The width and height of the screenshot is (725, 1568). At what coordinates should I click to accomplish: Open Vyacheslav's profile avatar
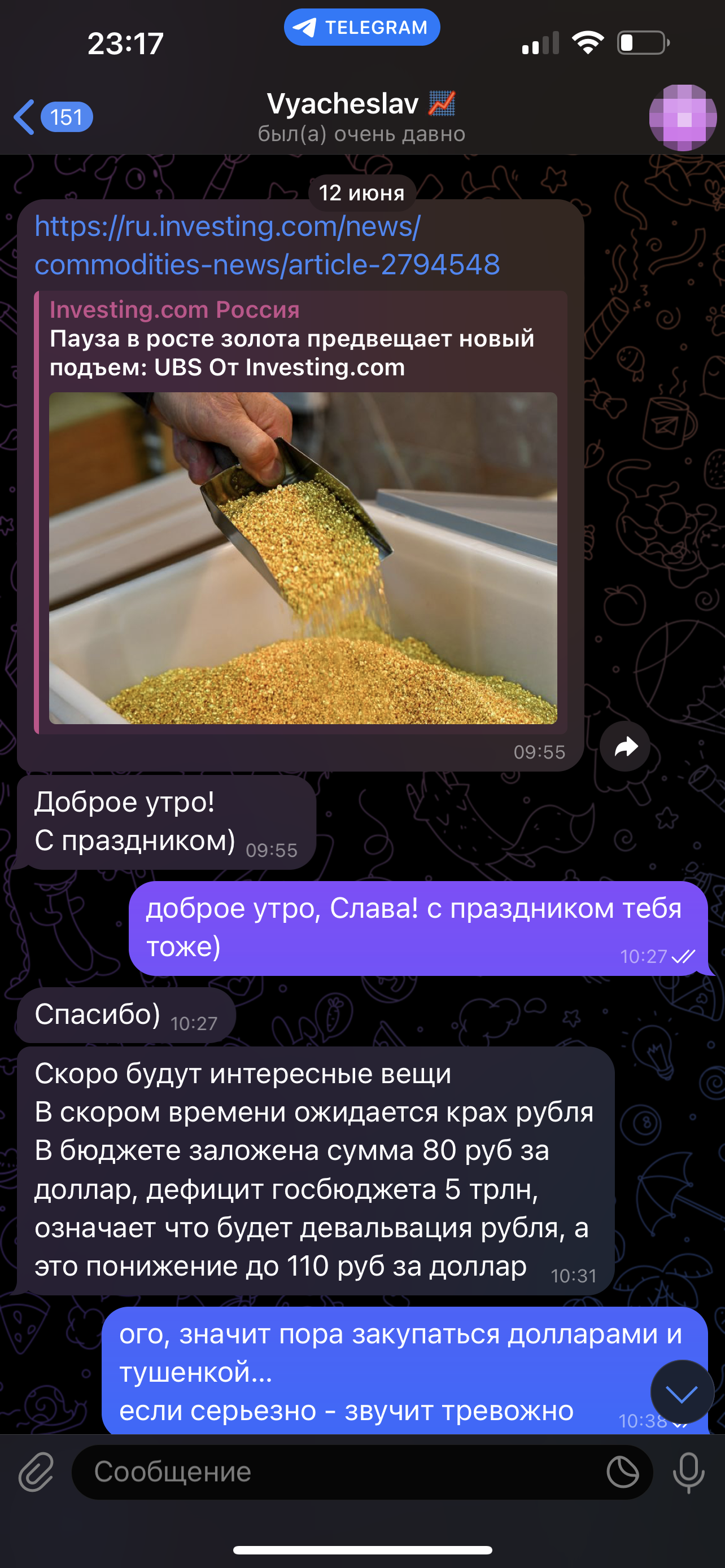pos(683,117)
